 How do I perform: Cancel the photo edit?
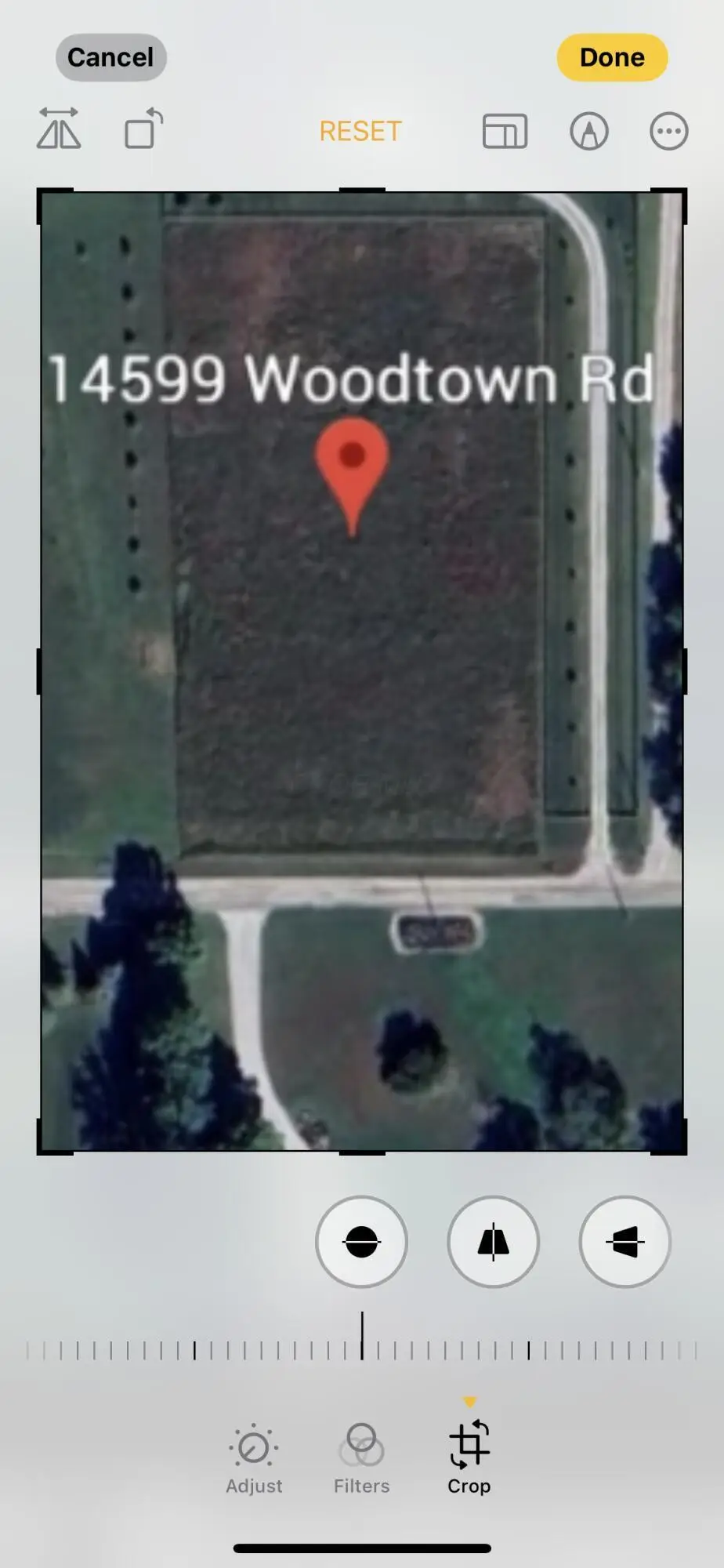tap(110, 57)
